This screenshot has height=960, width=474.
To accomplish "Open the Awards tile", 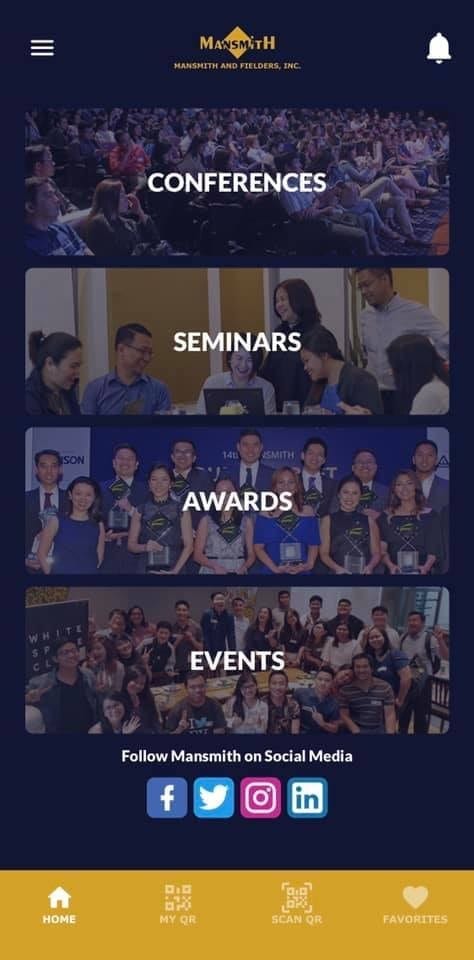I will coord(237,501).
